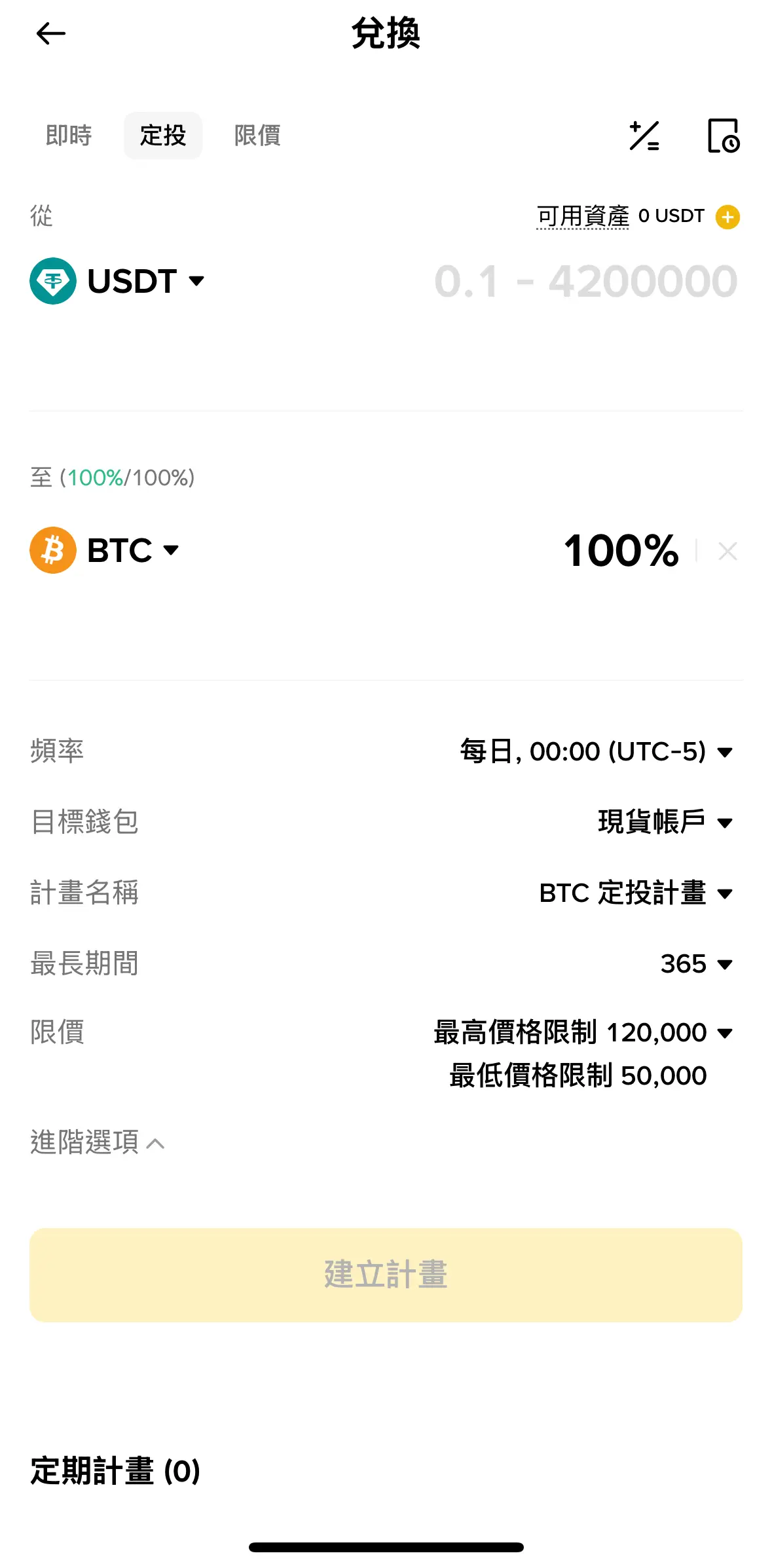Open the 頻率 schedule dropdown
772x1568 pixels.
tap(596, 751)
